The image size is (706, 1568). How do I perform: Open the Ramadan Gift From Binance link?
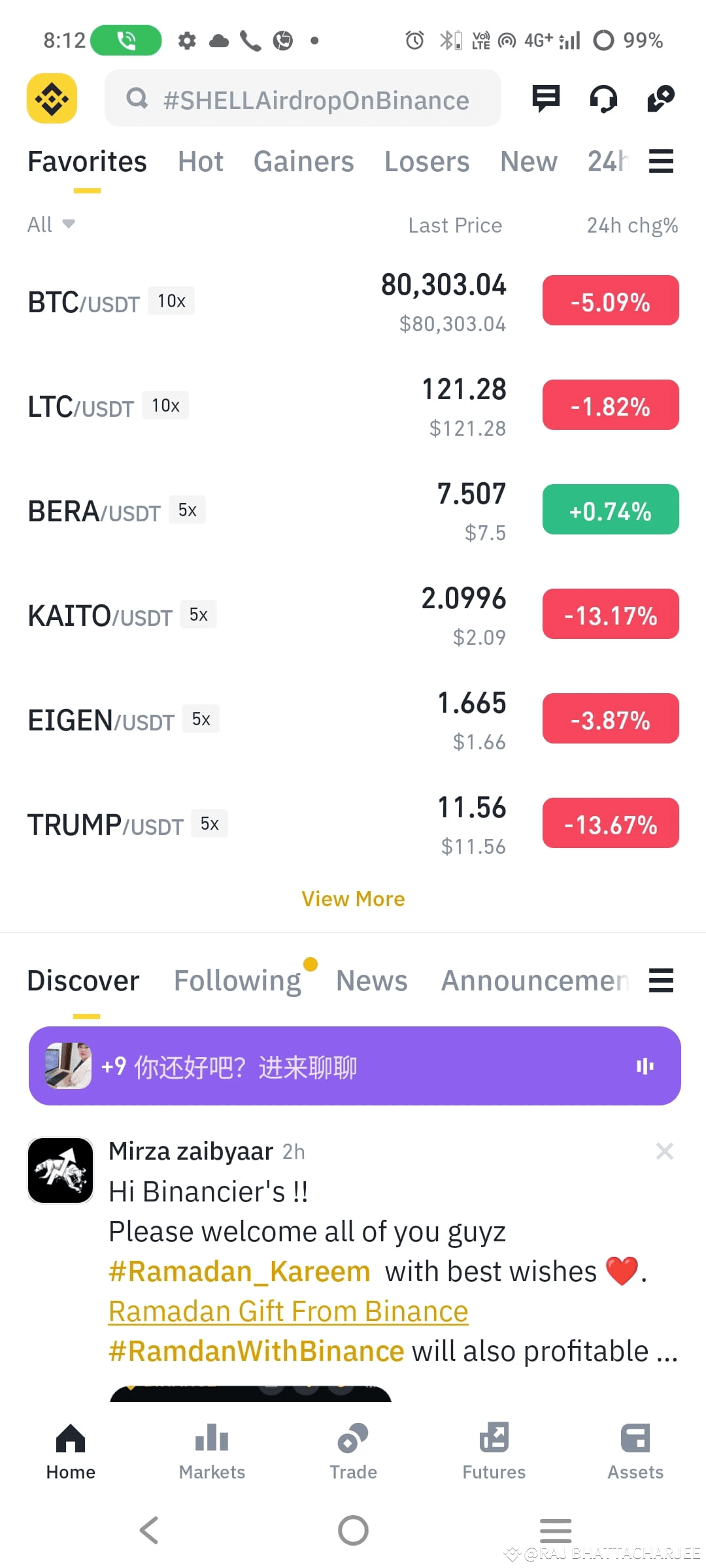tap(288, 1311)
